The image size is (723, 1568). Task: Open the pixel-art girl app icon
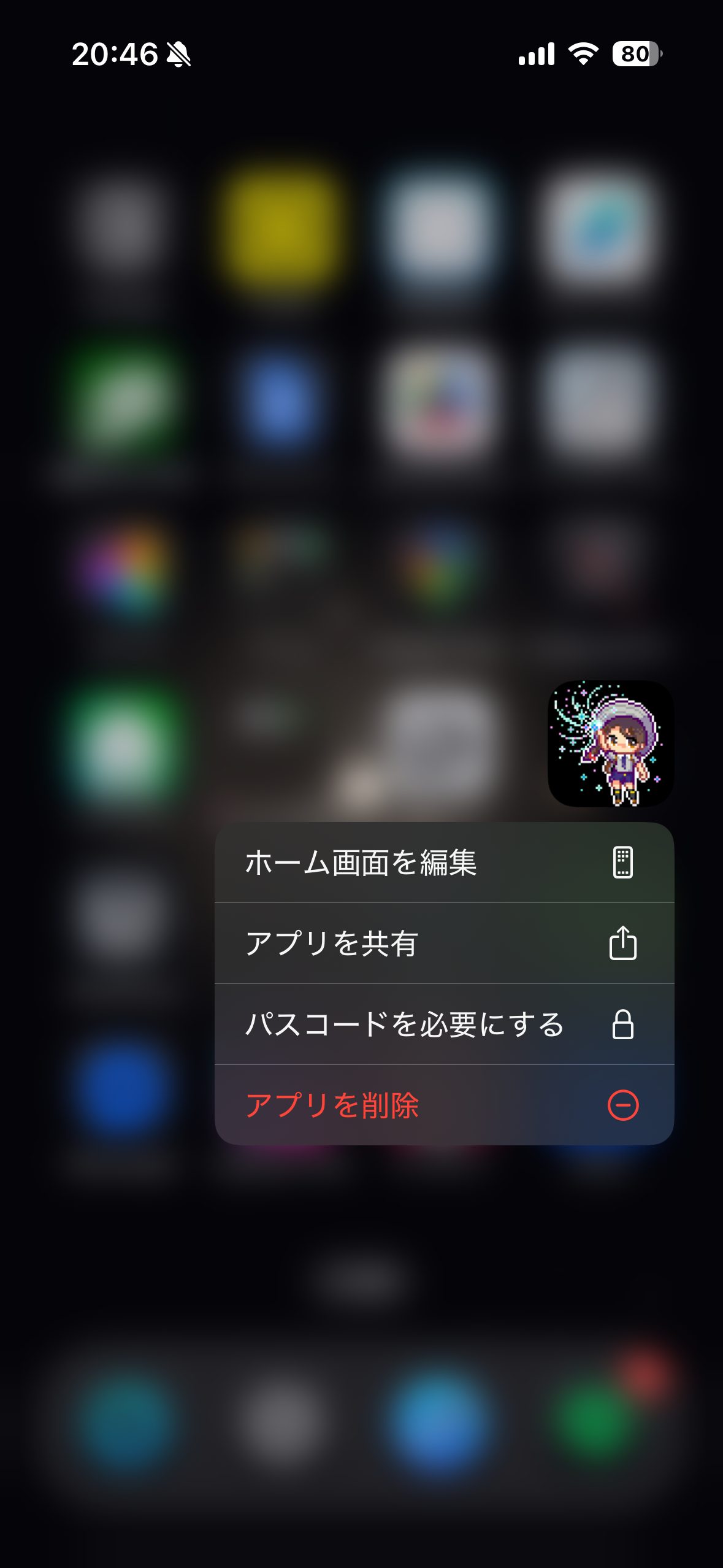pyautogui.click(x=610, y=744)
